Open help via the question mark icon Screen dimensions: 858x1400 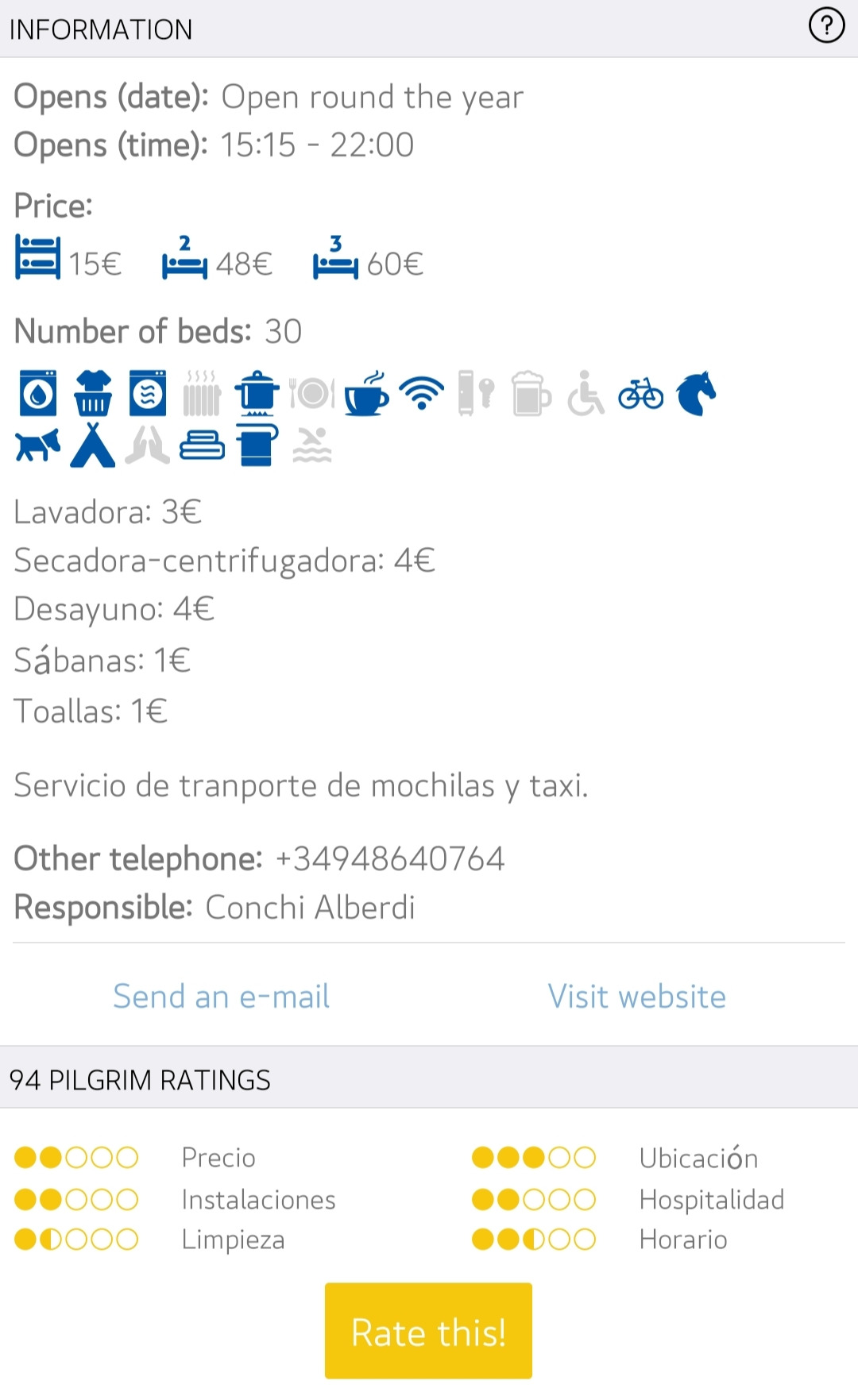coord(828,26)
